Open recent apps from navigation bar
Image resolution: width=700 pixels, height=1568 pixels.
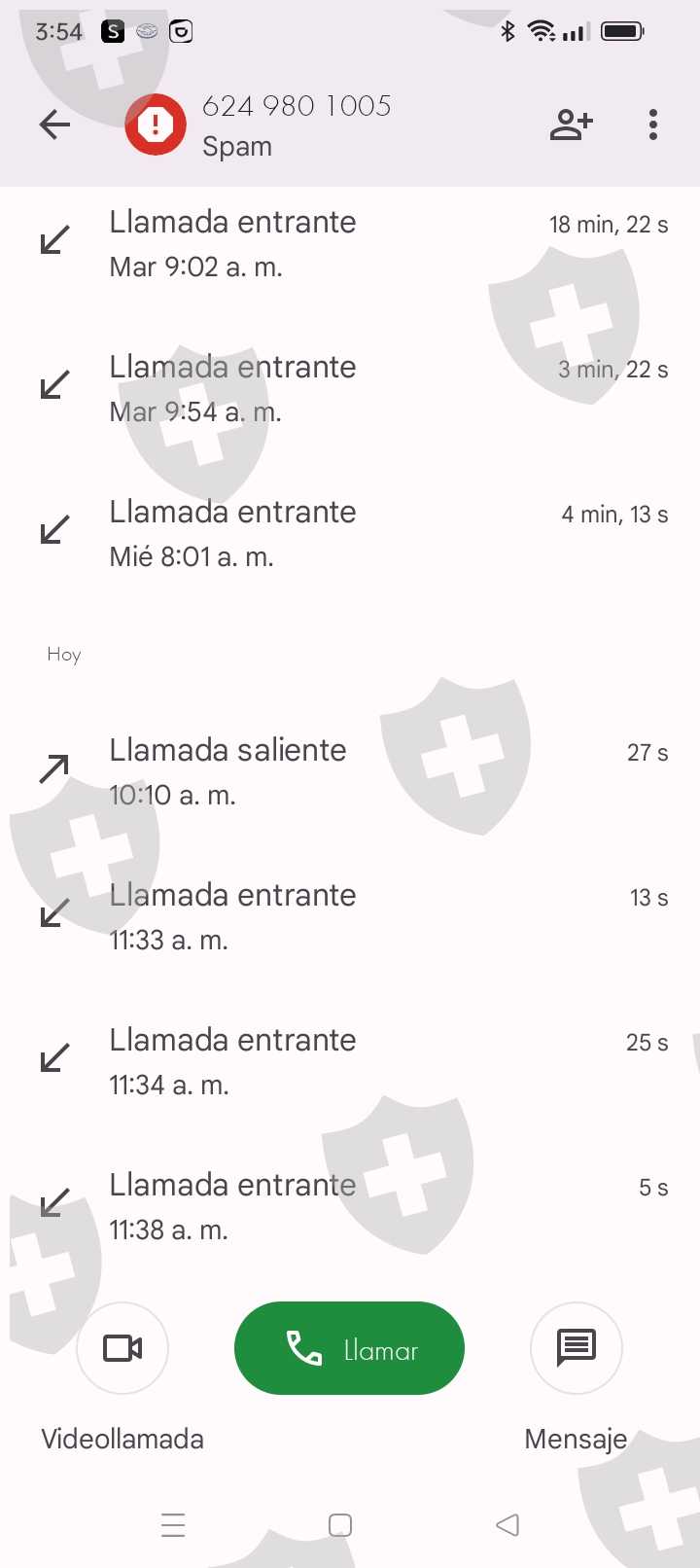(x=173, y=1525)
